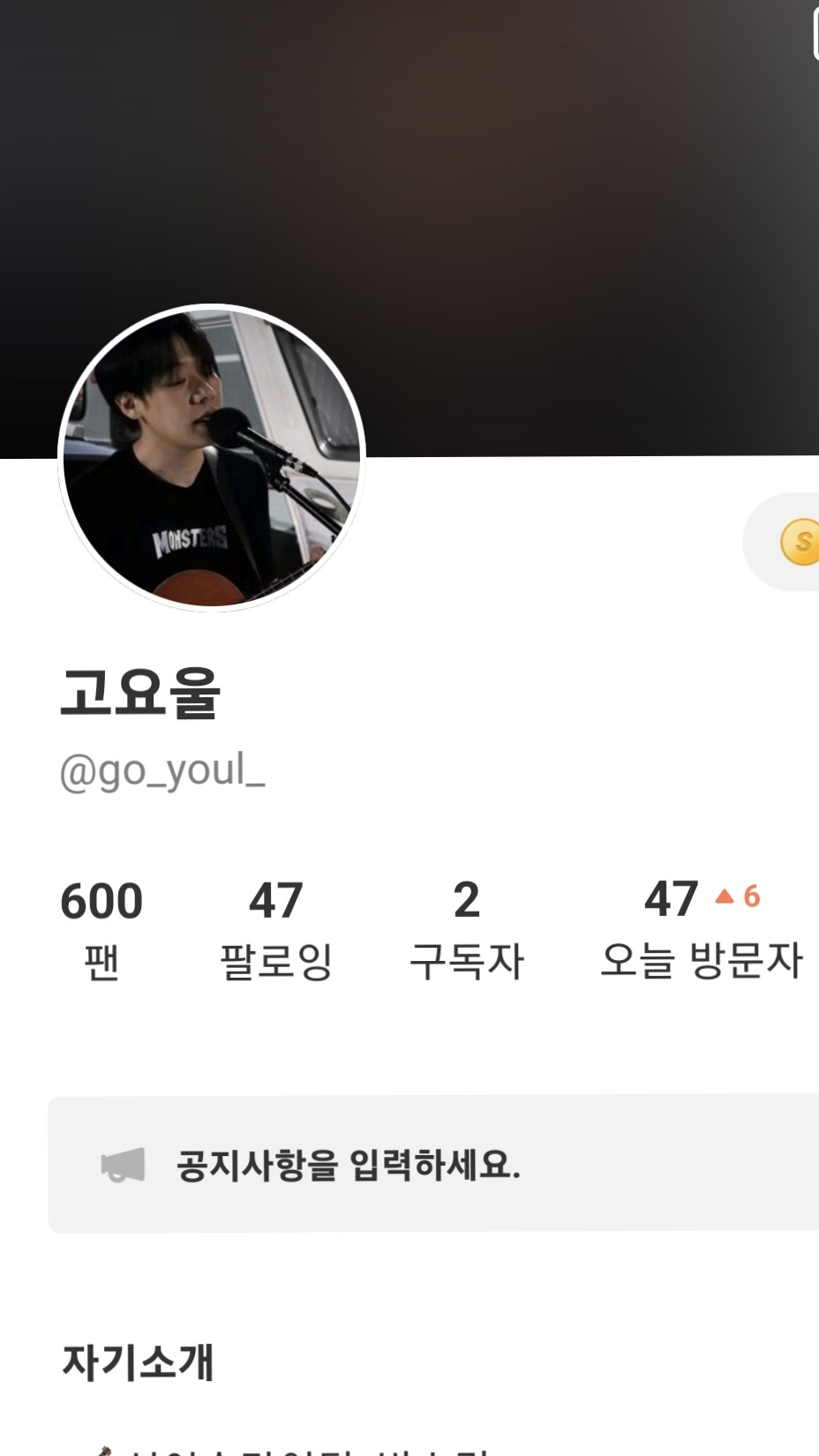The image size is (819, 1456).
Task: Open the 47 팔로잉 following list
Action: [276, 929]
